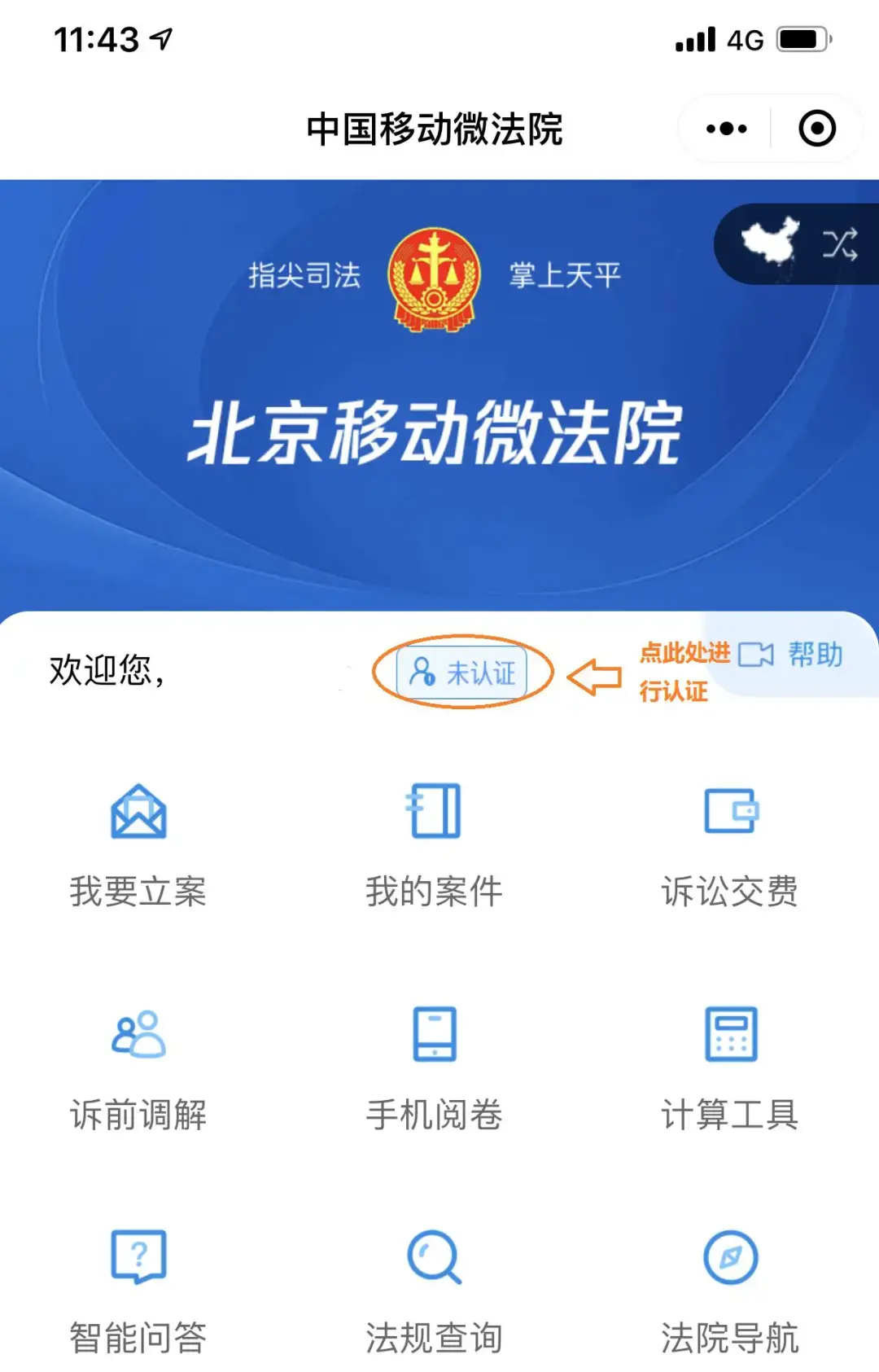
Task: Switch court region via China map button
Action: [798, 243]
